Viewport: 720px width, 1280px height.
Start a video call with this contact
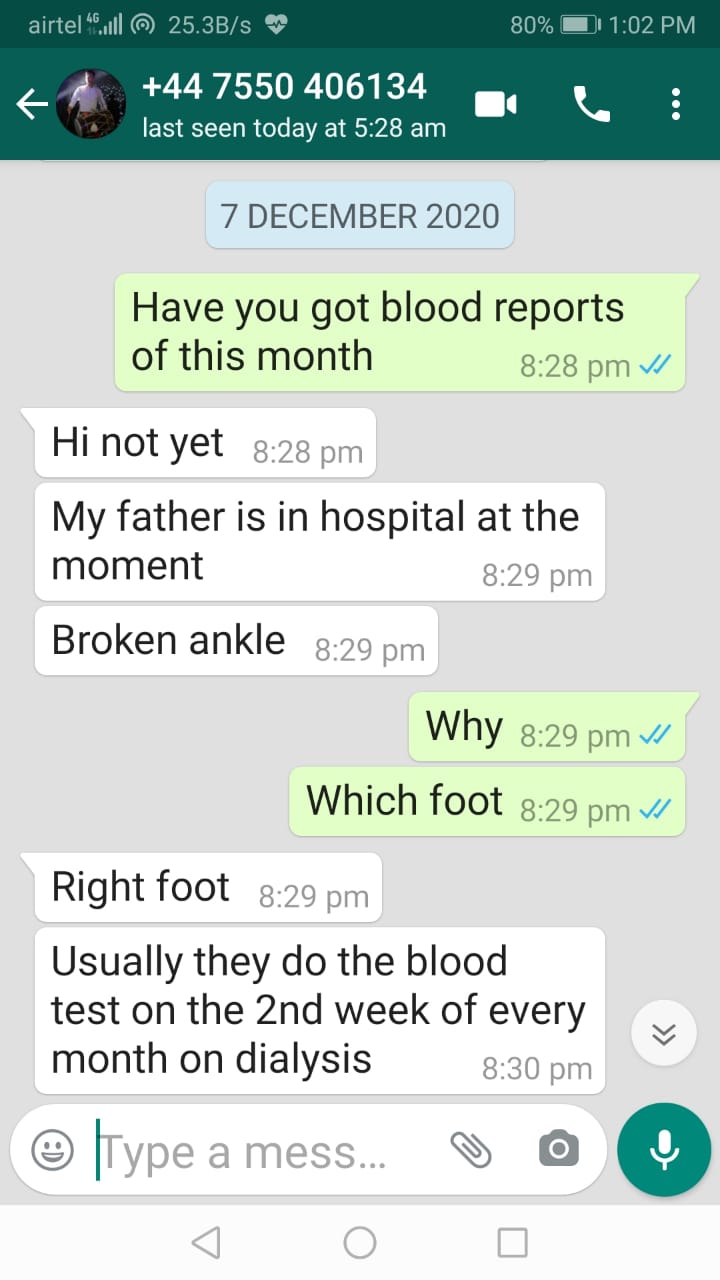coord(496,104)
